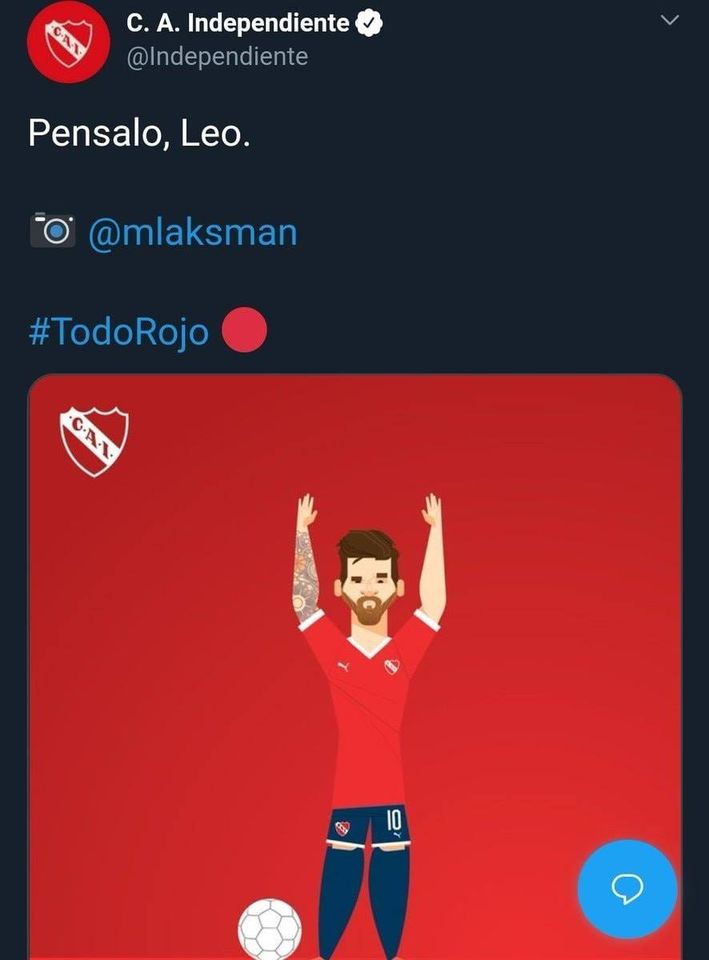The width and height of the screenshot is (709, 960).
Task: View the C. A. Independiente account name
Action: click(238, 23)
